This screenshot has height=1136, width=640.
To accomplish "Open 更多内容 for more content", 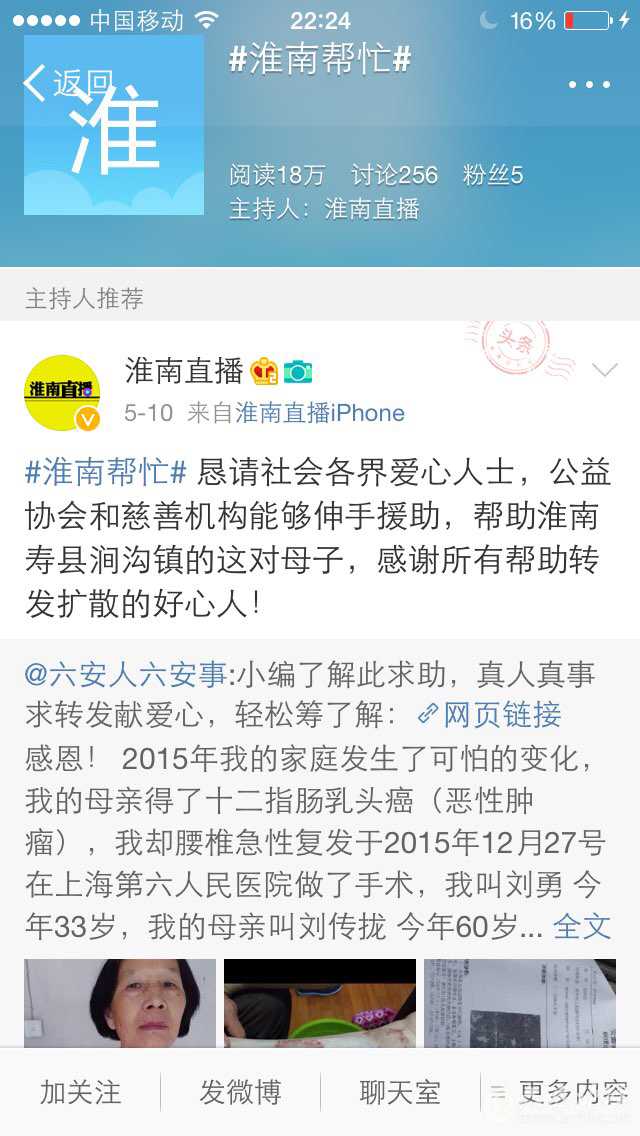I will coord(560,1092).
